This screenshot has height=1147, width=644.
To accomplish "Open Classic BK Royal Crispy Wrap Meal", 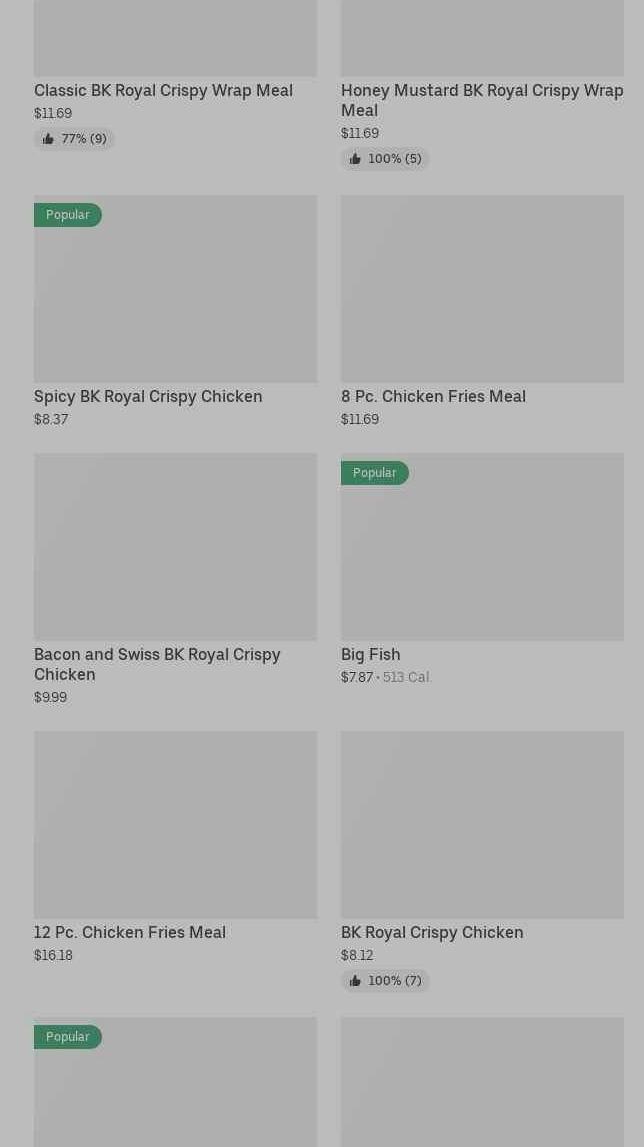I will tap(163, 90).
